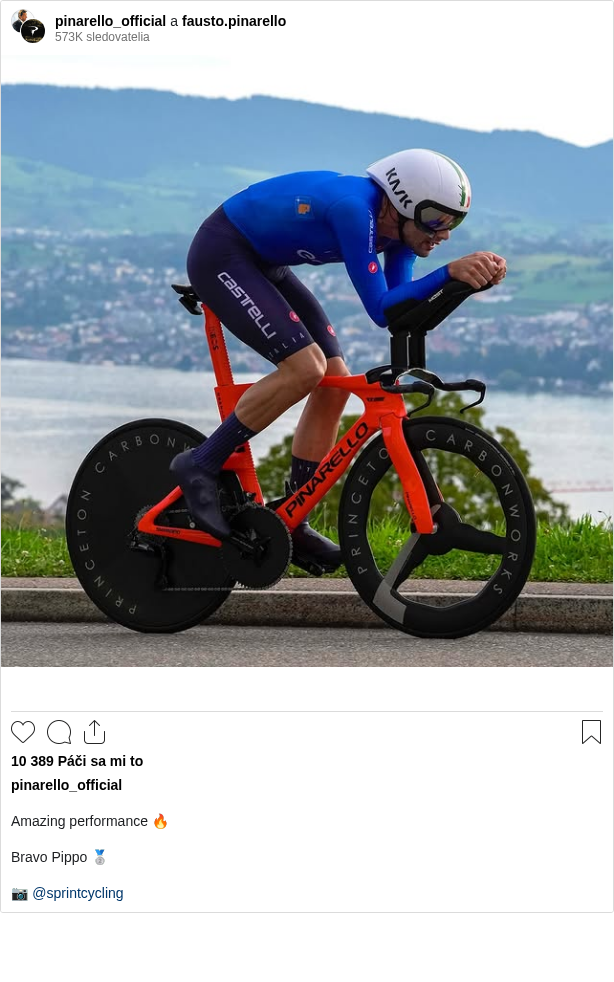Open comments on this post

point(59,732)
